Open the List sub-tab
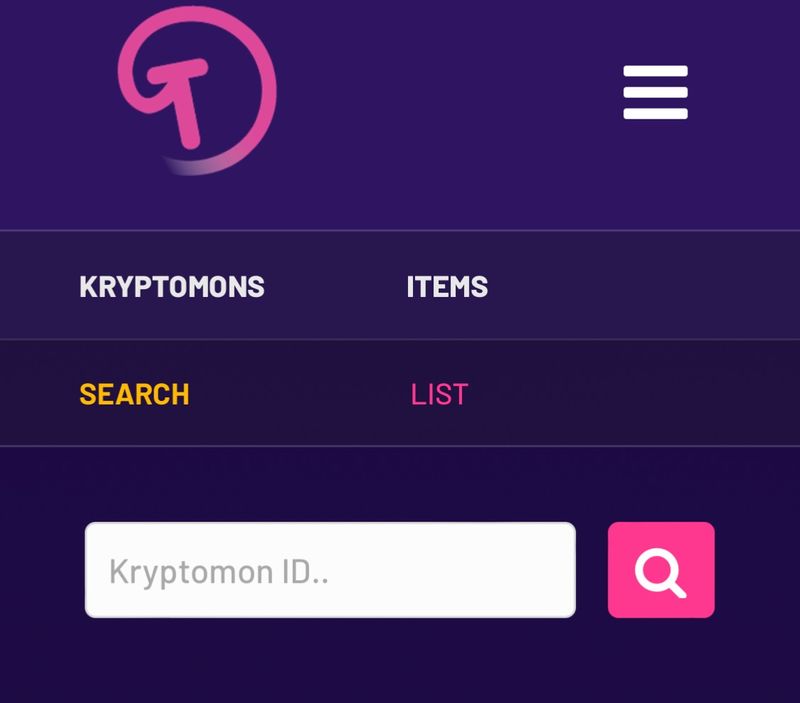The width and height of the screenshot is (800, 703). [439, 394]
